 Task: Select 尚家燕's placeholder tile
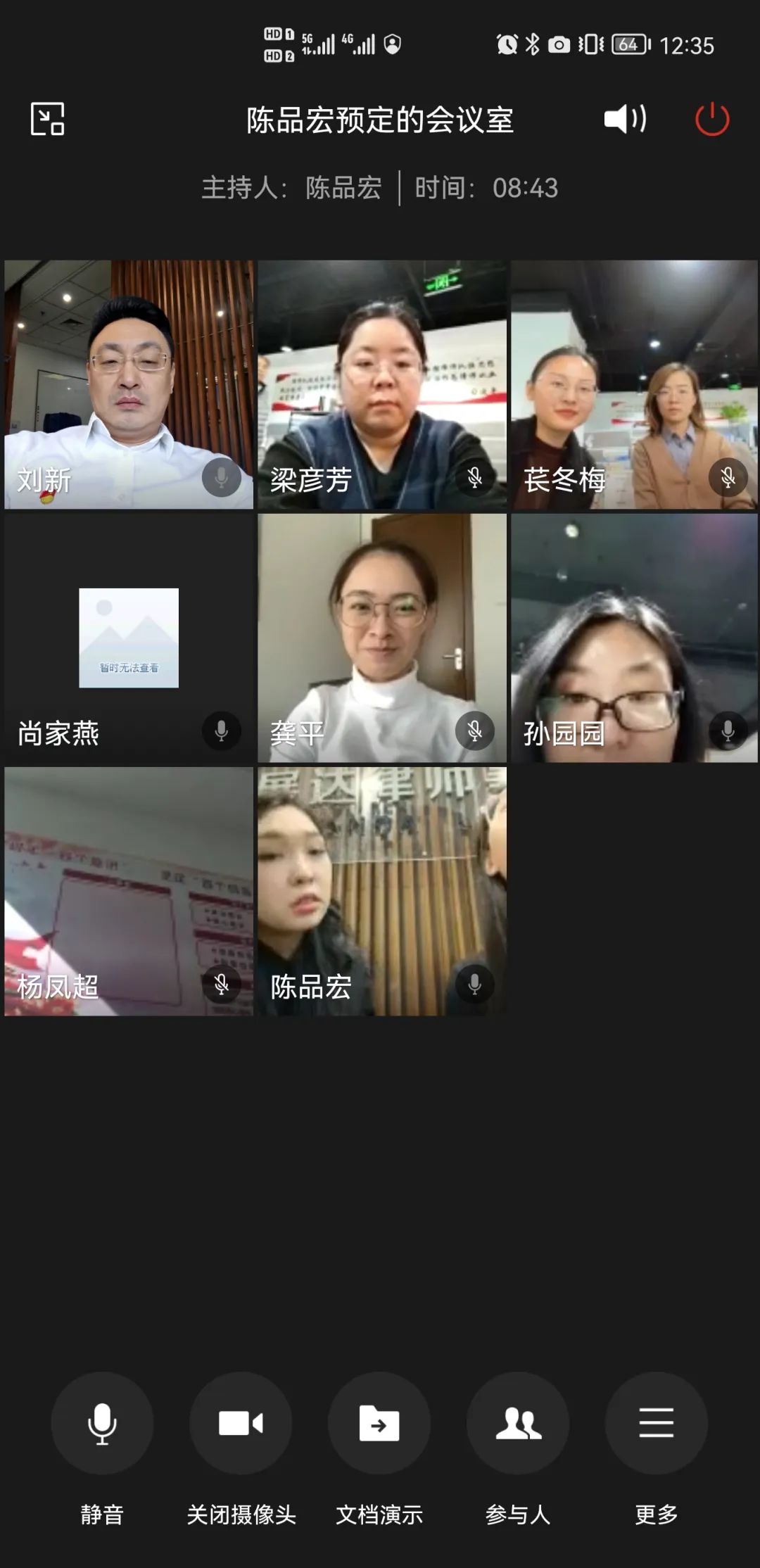[129, 638]
